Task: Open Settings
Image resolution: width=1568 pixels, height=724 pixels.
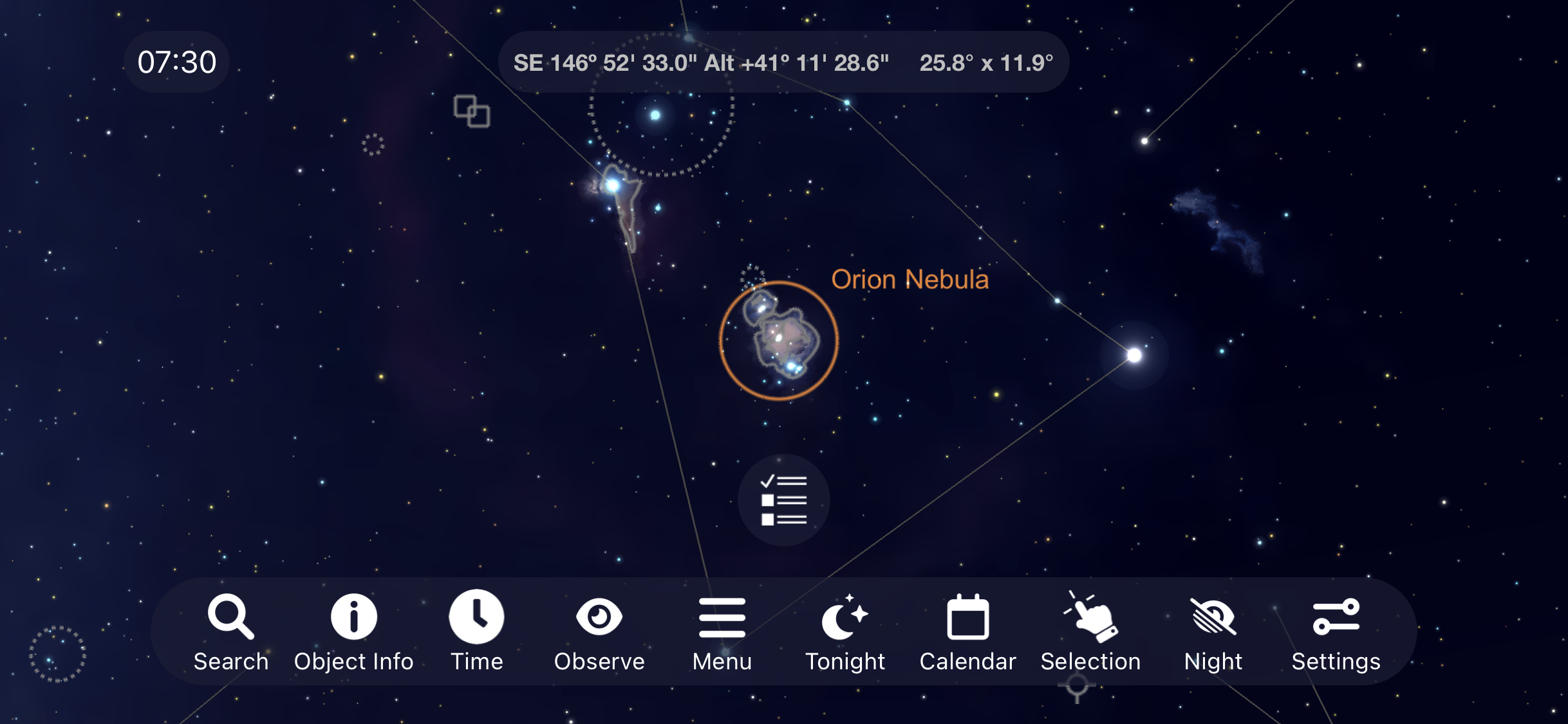Action: coord(1336,631)
